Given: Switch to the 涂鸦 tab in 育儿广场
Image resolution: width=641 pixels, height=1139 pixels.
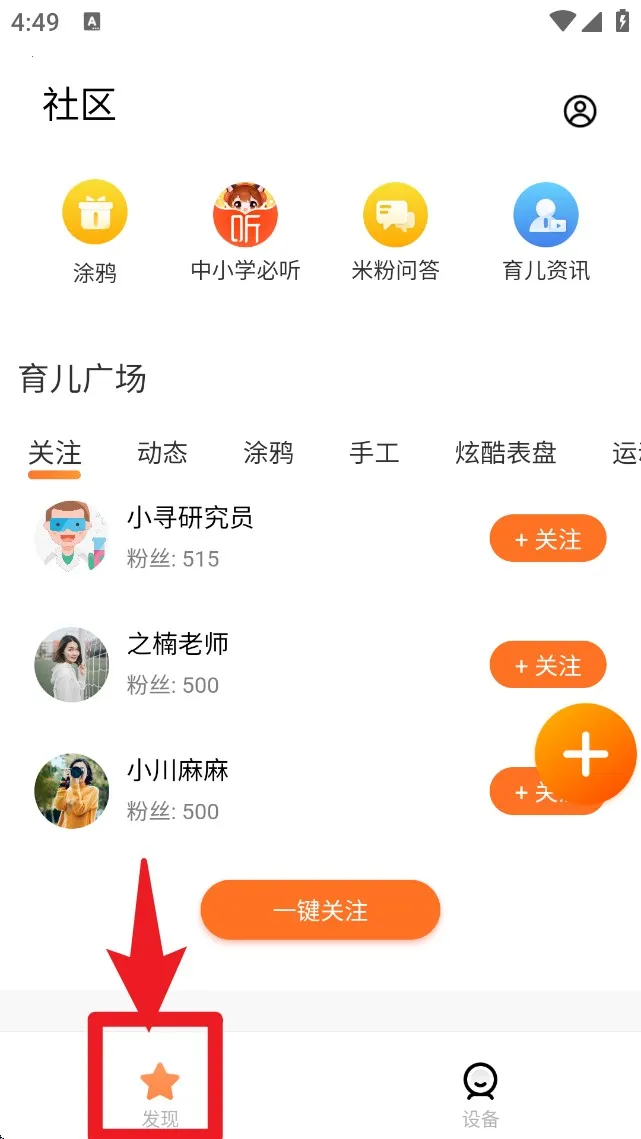Looking at the screenshot, I should [x=268, y=453].
